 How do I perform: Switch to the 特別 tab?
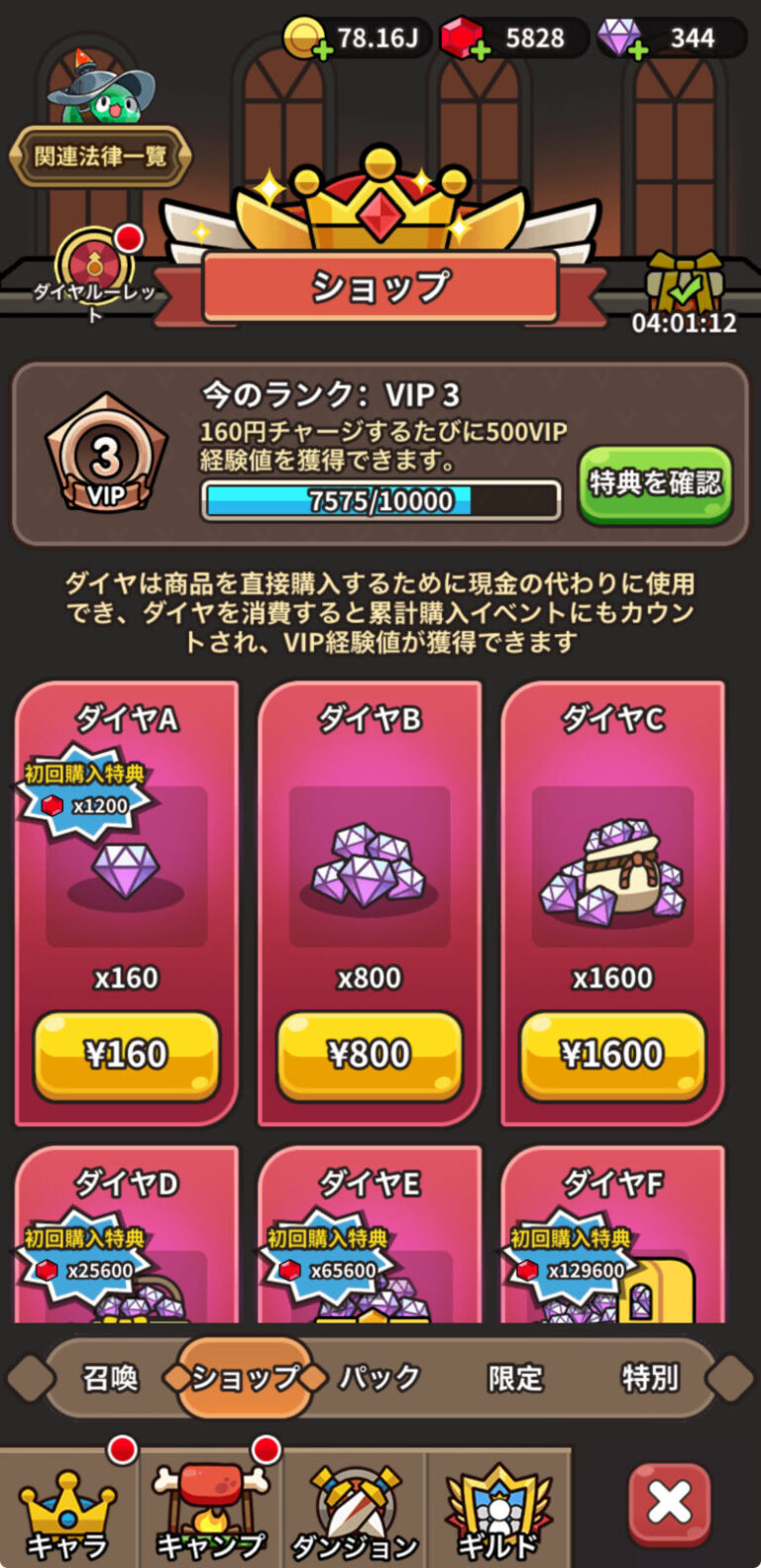649,1378
